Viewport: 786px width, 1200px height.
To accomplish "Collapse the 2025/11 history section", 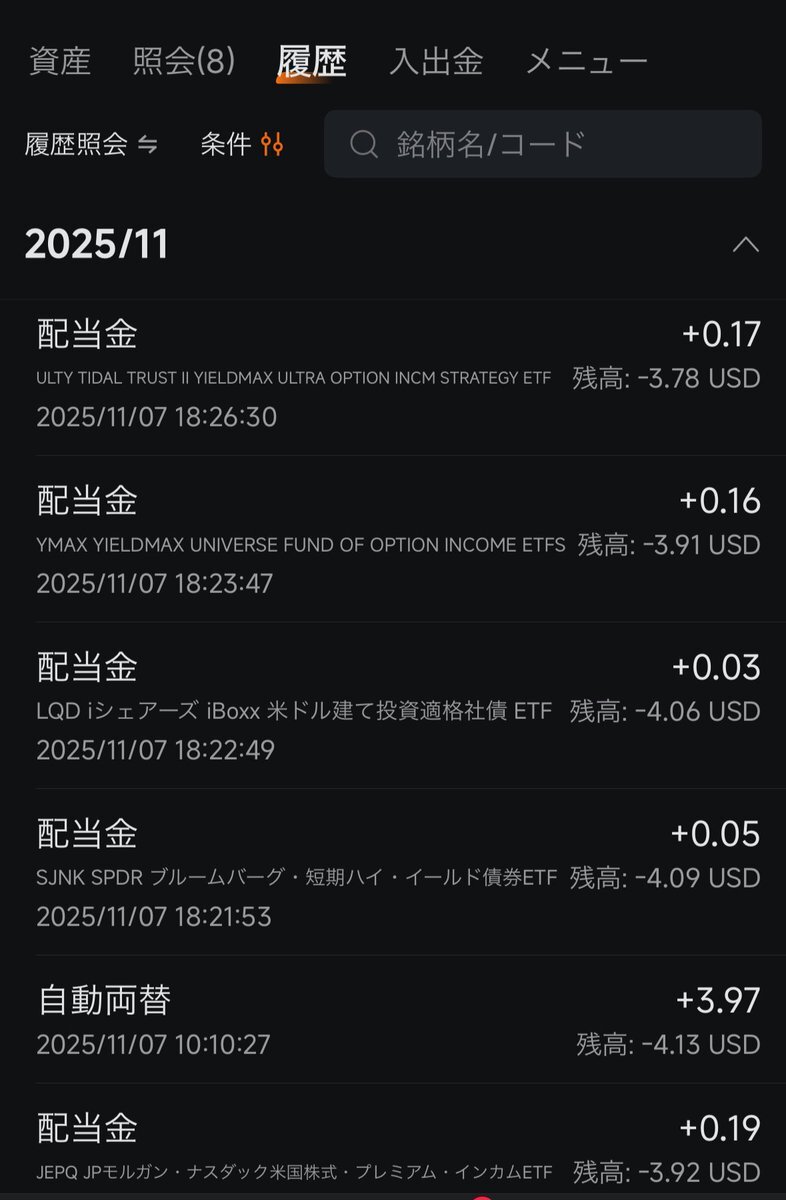I will pyautogui.click(x=746, y=245).
